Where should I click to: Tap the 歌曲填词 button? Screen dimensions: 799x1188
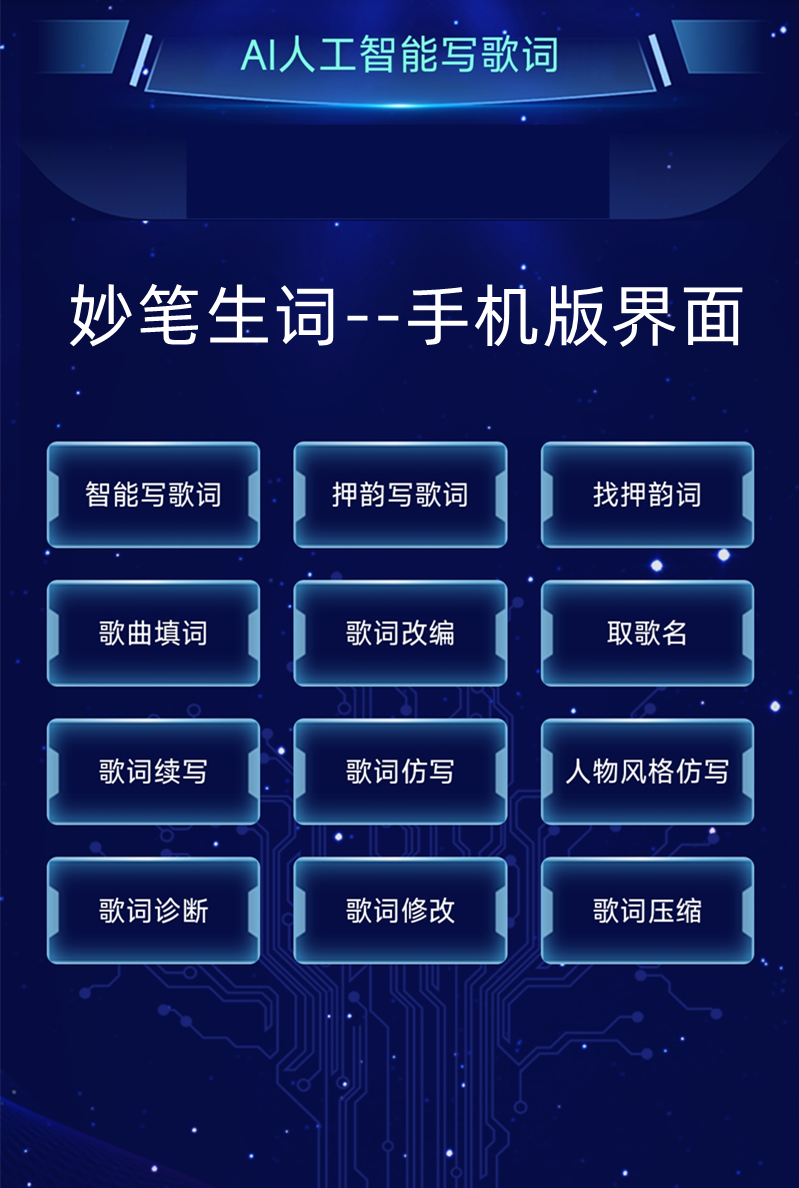[153, 633]
